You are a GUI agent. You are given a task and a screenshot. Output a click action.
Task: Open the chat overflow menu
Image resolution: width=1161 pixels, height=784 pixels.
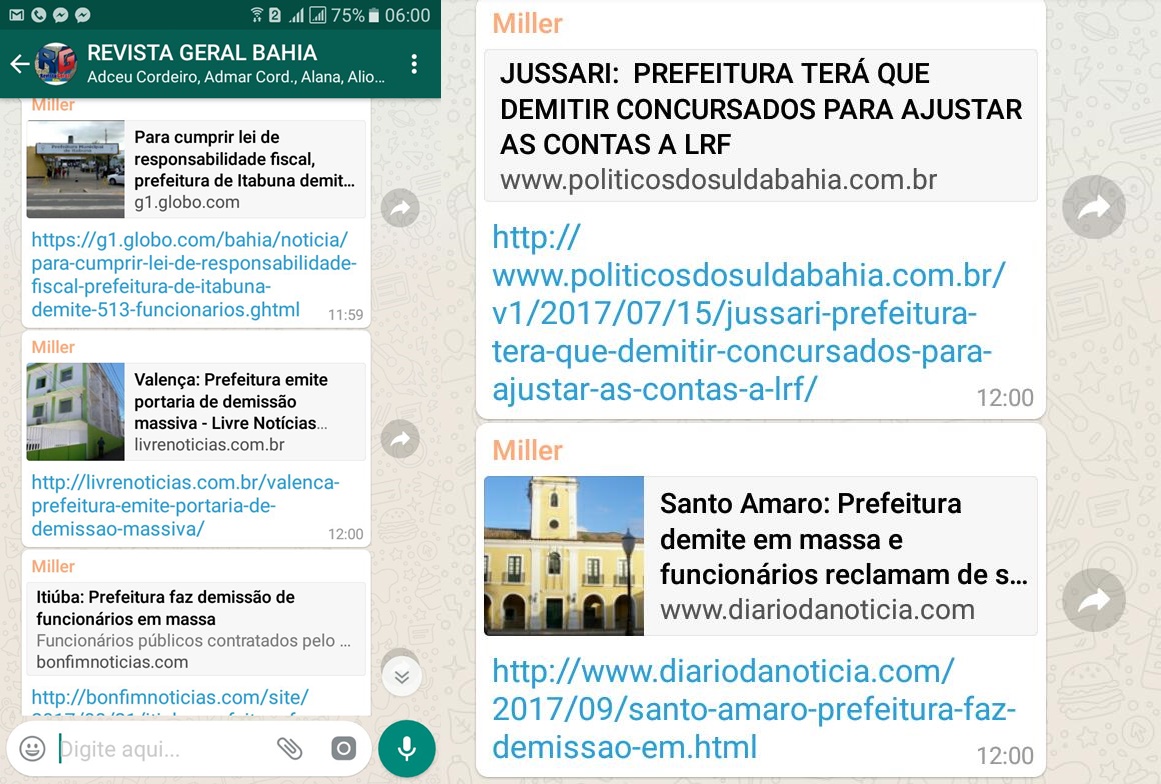(414, 64)
